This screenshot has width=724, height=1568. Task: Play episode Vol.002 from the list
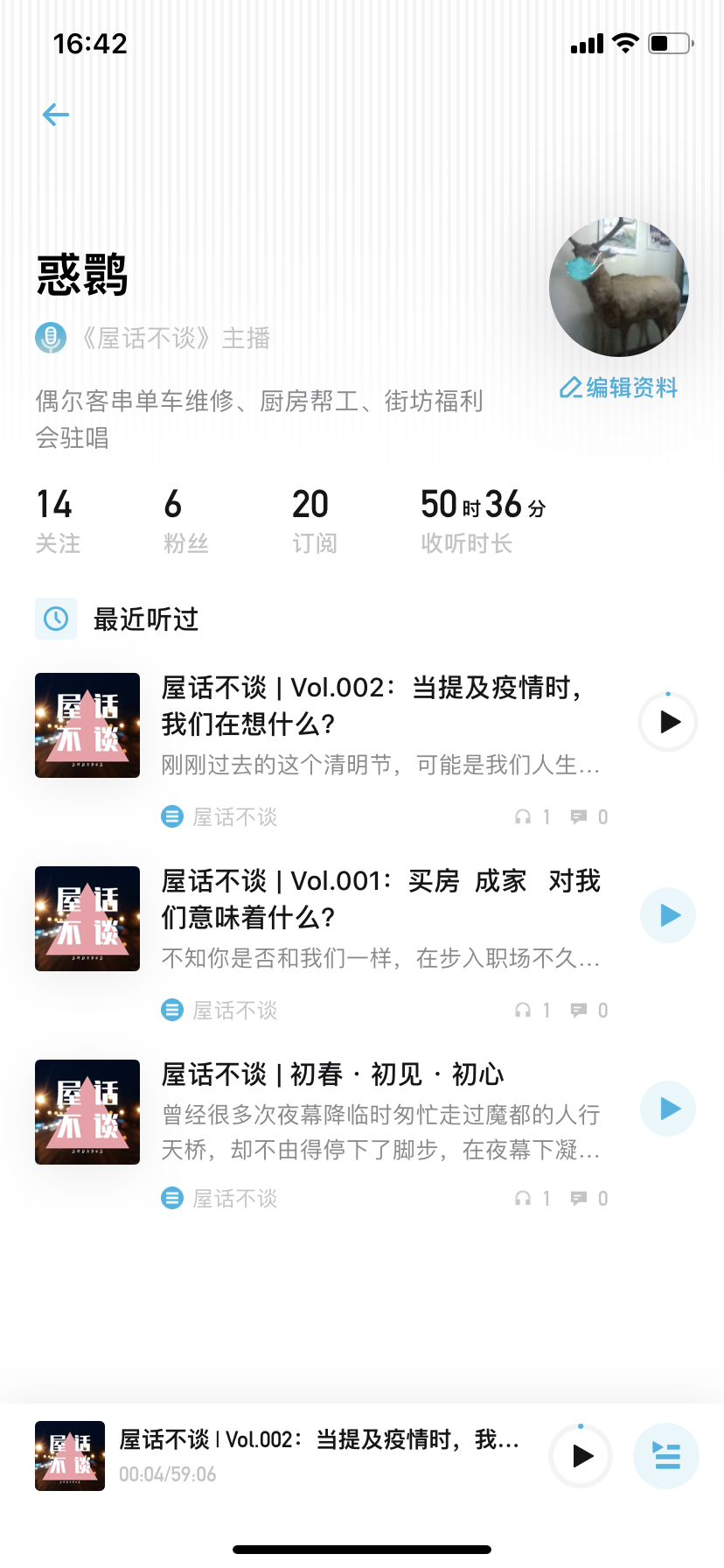[x=669, y=723]
